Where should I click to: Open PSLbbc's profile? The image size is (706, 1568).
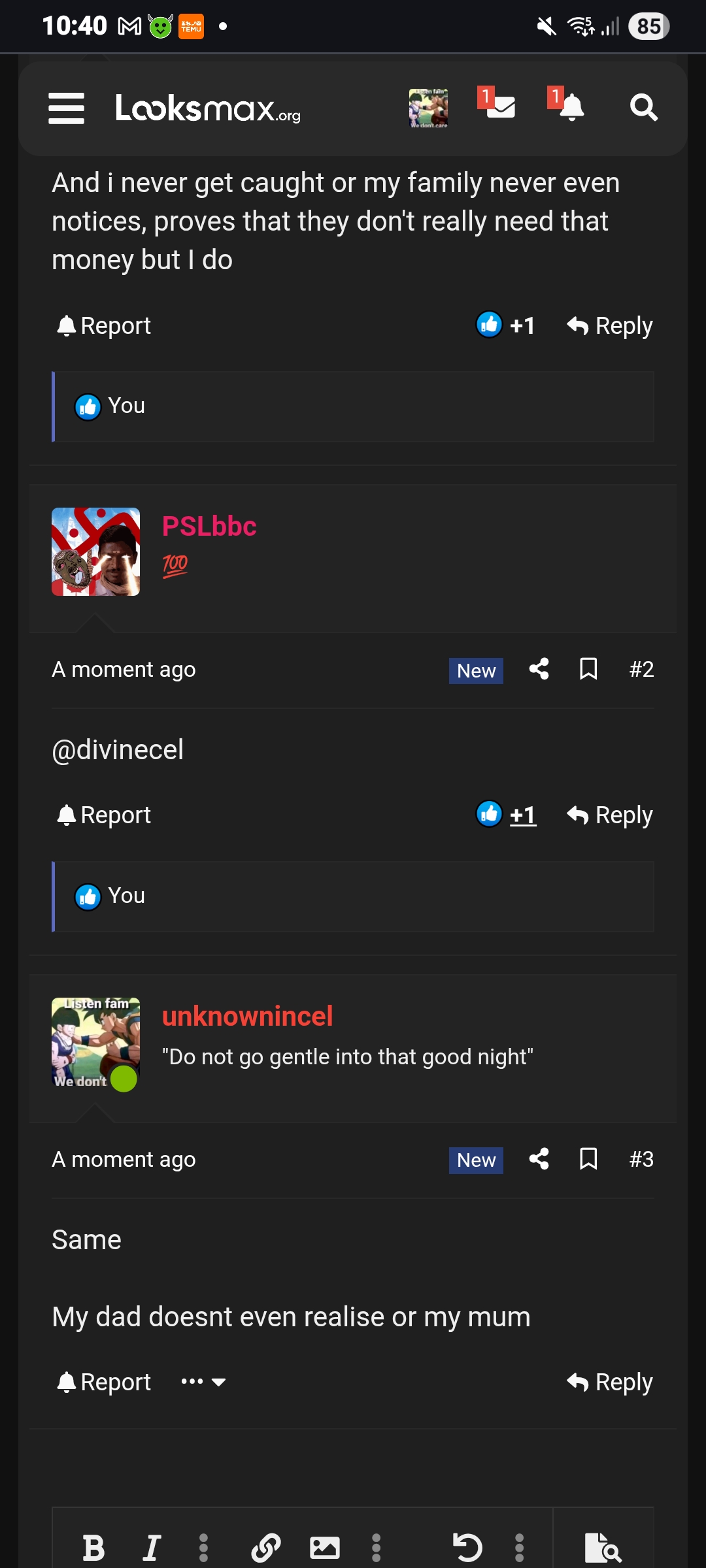tap(209, 526)
